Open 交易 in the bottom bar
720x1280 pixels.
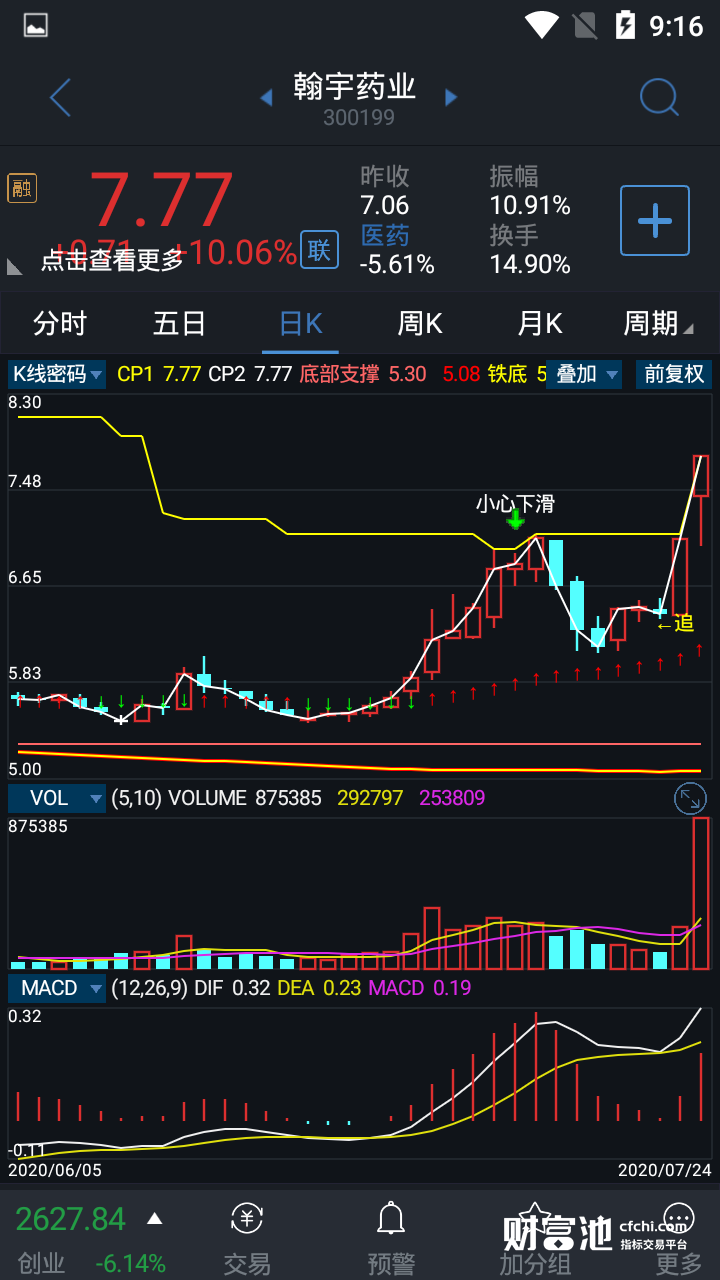247,1238
